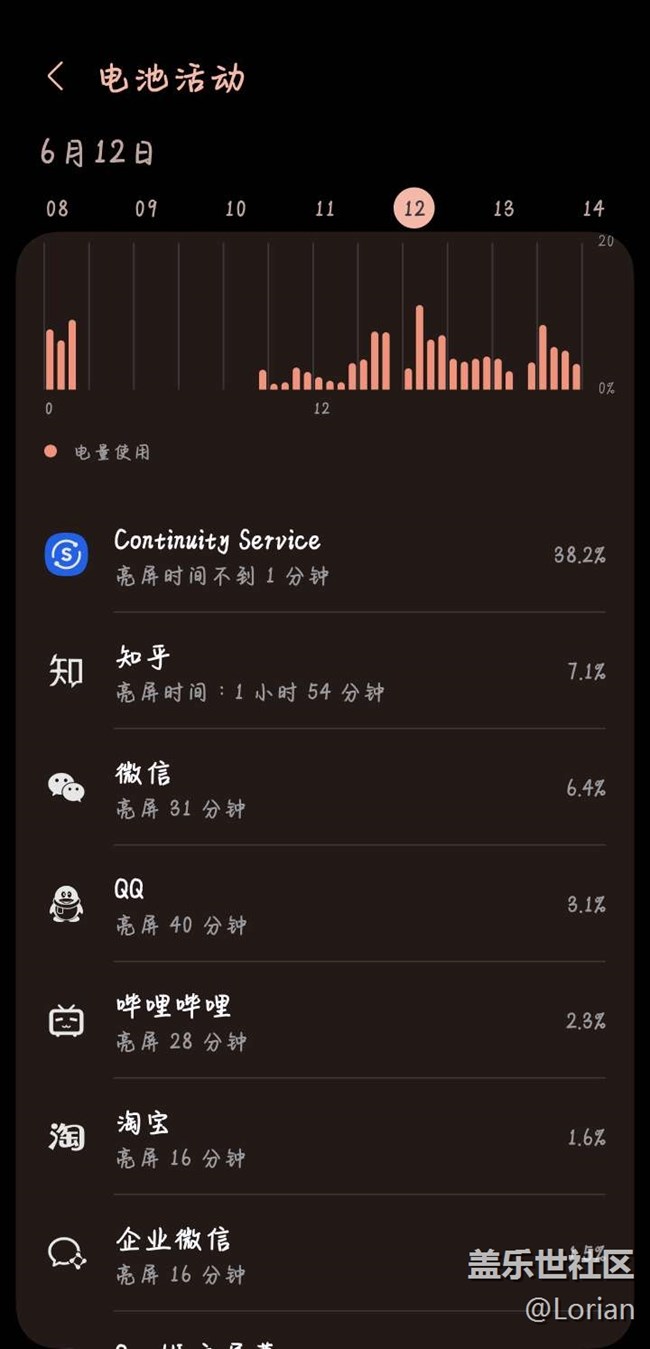Open 哔哩哔哩 battery usage row

pyautogui.click(x=325, y=1020)
